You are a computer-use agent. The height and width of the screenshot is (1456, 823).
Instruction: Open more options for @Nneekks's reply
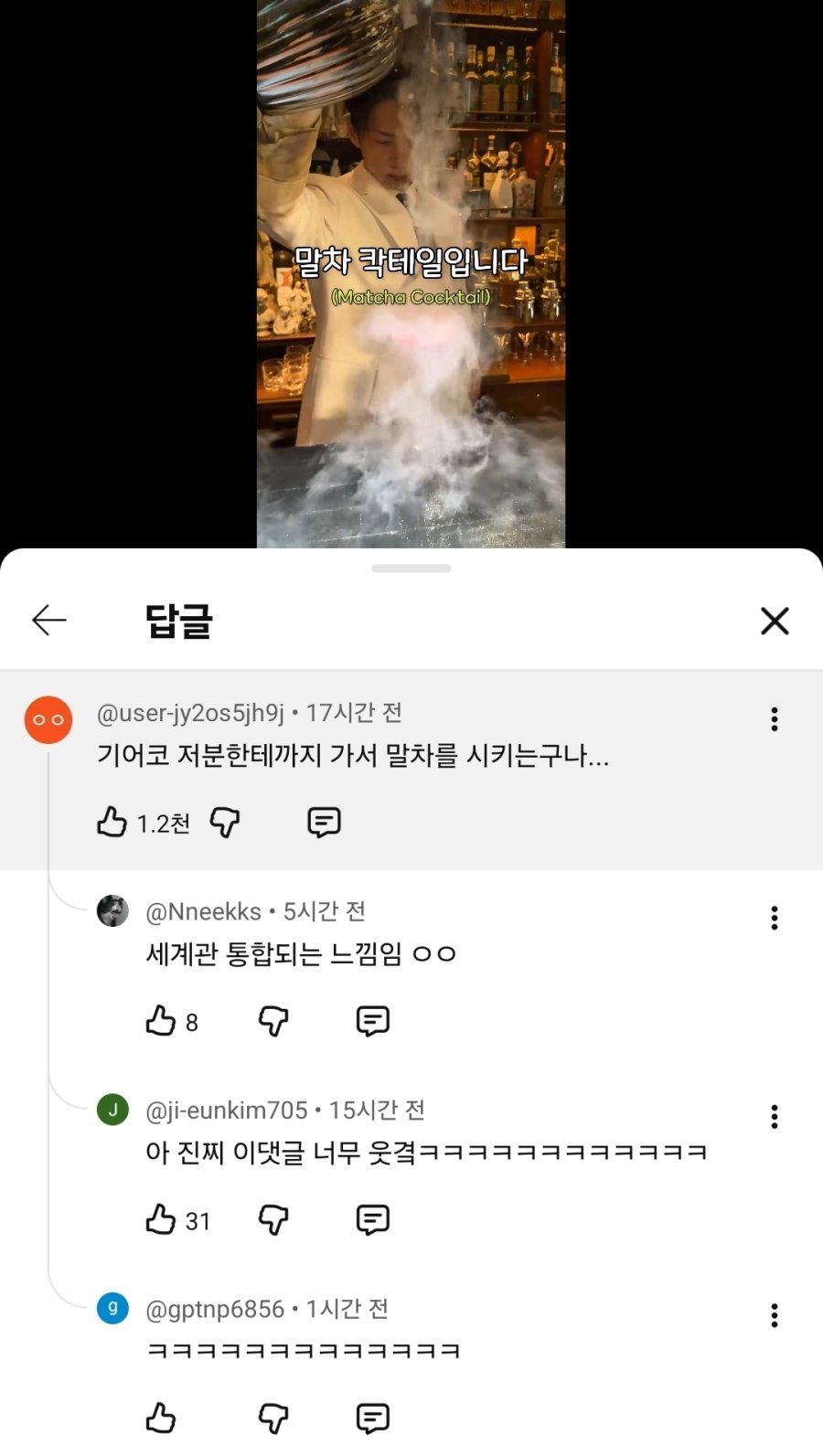(x=775, y=918)
